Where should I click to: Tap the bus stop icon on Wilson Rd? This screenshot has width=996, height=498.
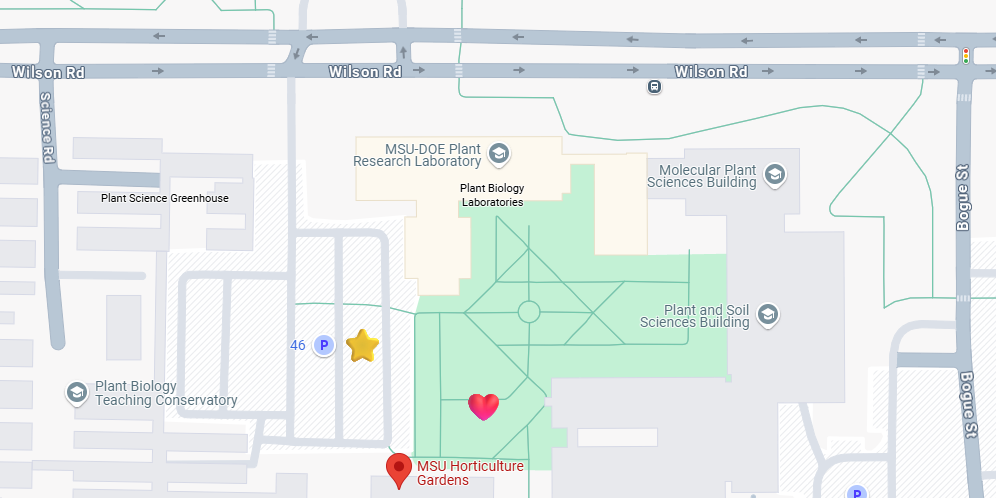click(x=654, y=87)
